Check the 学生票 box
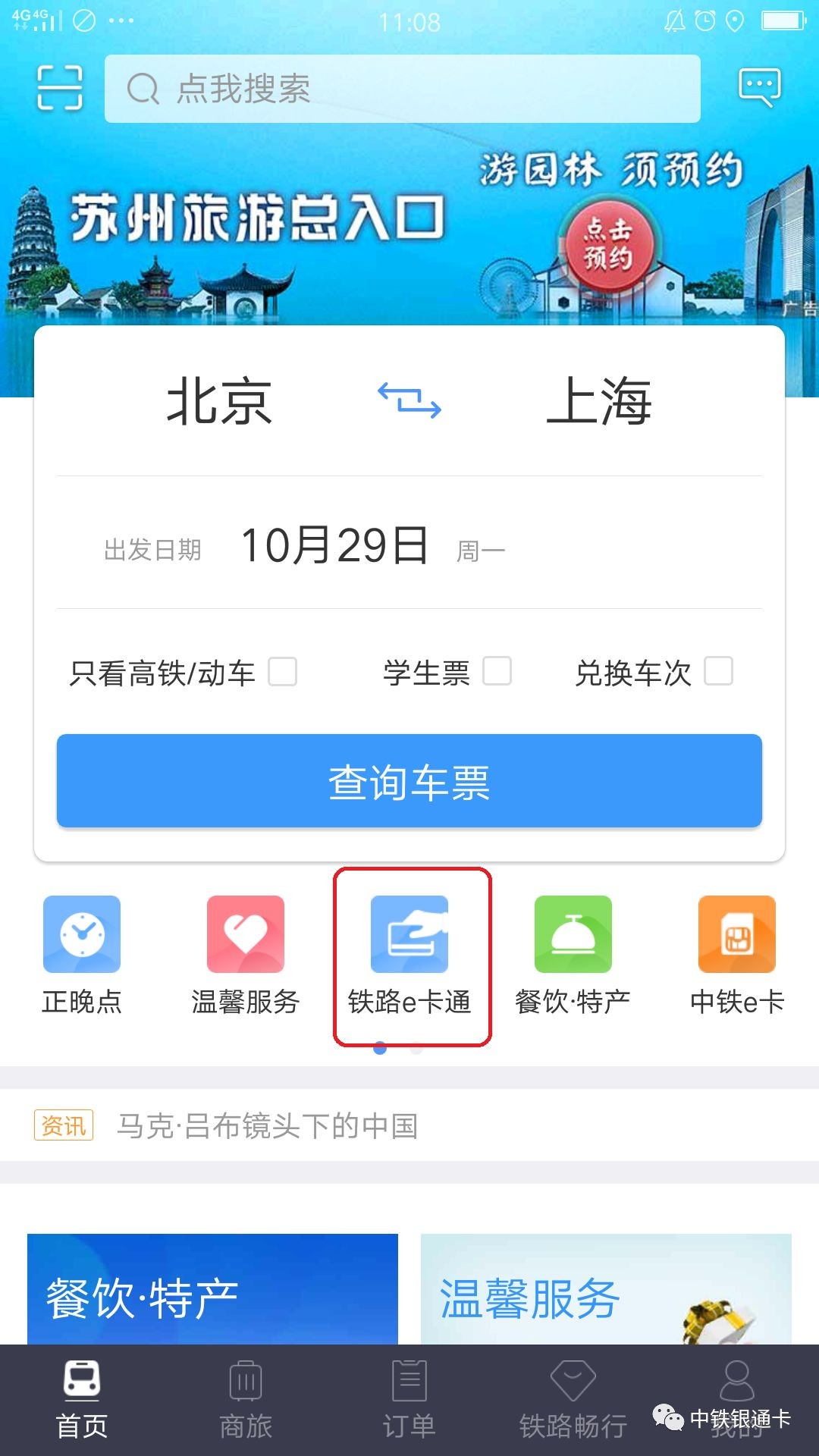Image resolution: width=819 pixels, height=1456 pixels. (497, 672)
